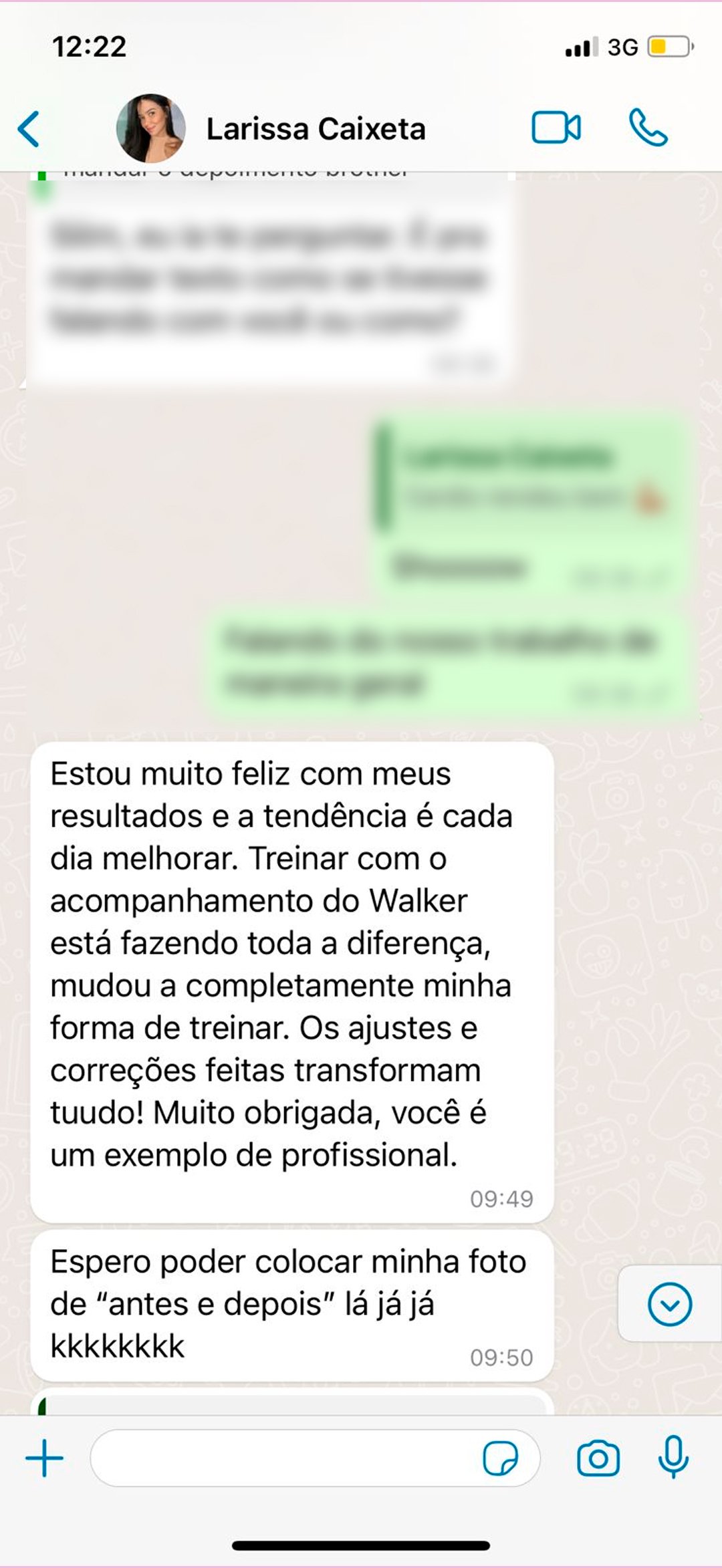This screenshot has height=1568, width=722.
Task: Open Larissa Caixeta's contact info
Action: [x=315, y=129]
